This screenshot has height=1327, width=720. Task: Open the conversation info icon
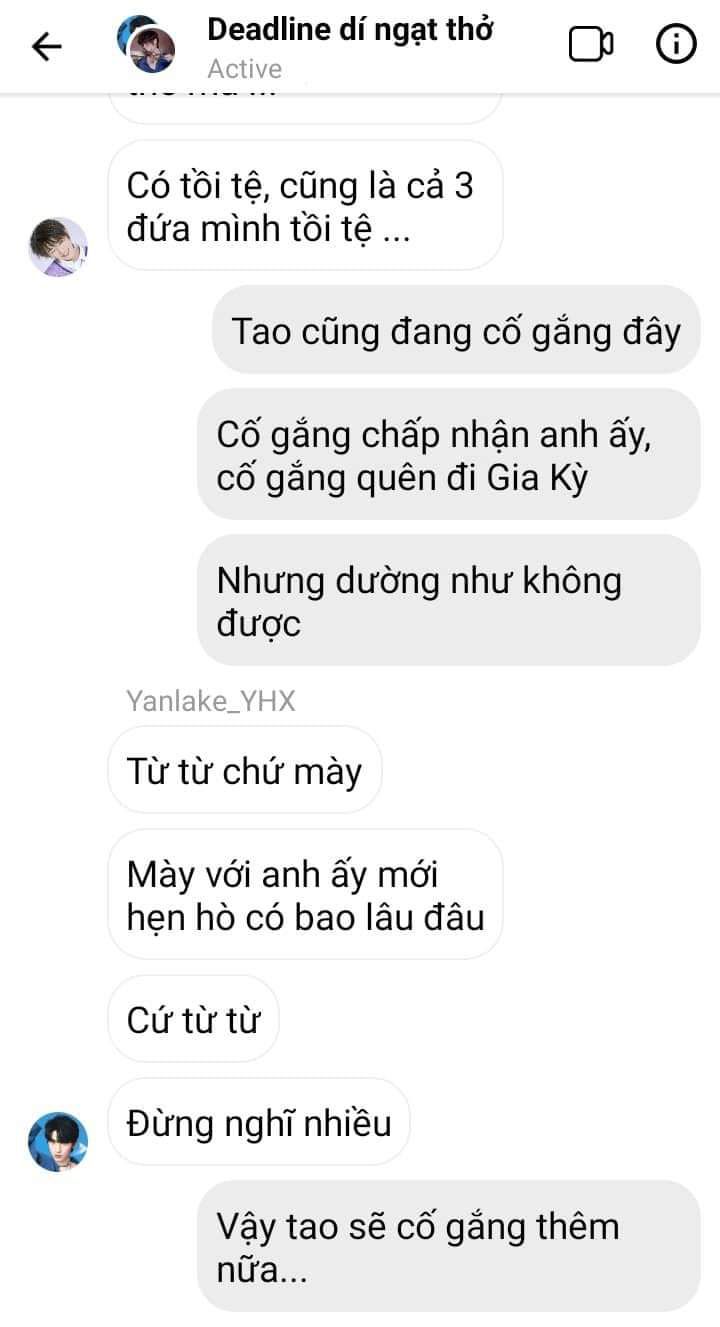tap(676, 45)
